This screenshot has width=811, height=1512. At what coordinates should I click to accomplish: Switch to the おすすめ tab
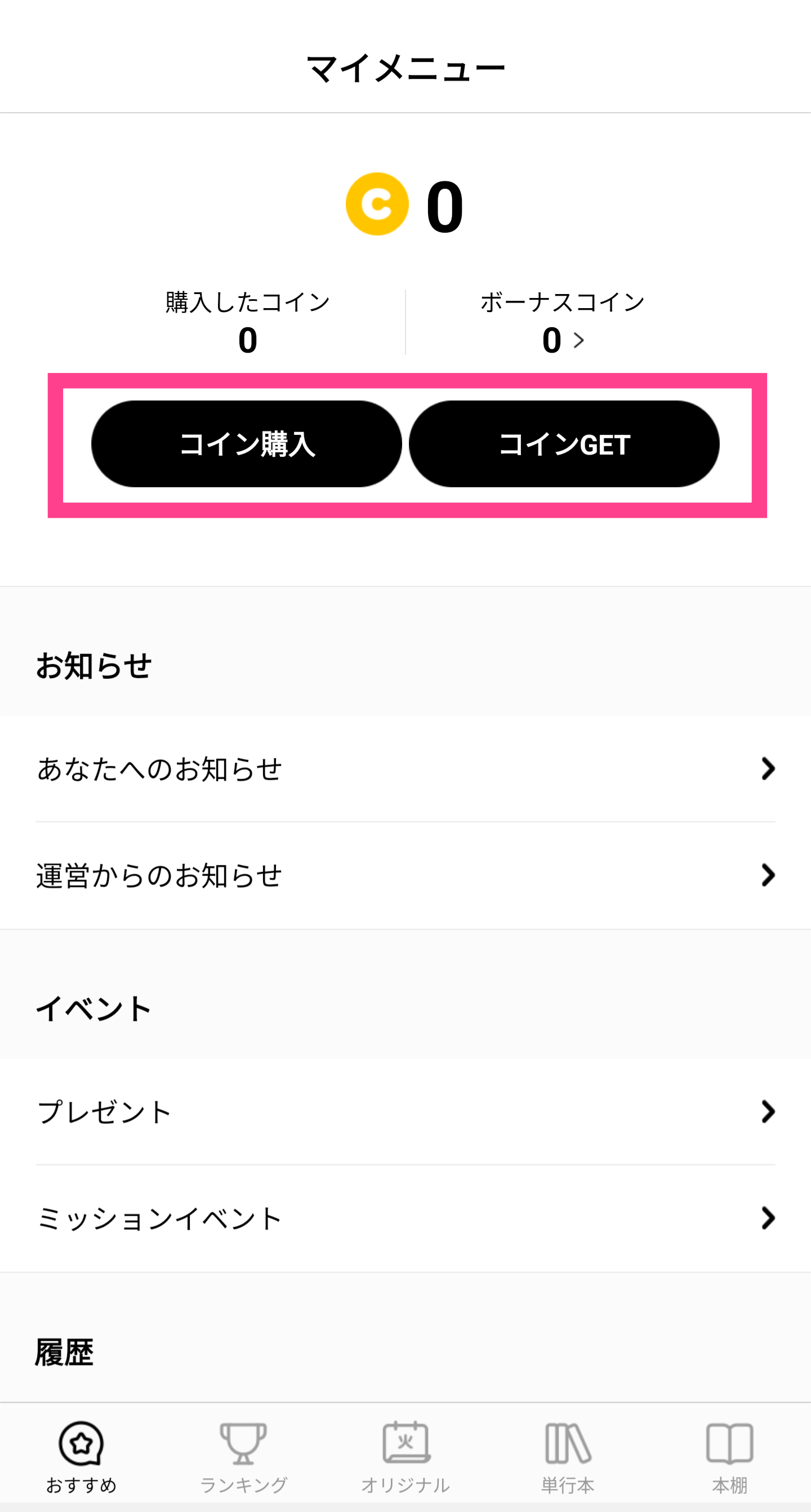81,1457
